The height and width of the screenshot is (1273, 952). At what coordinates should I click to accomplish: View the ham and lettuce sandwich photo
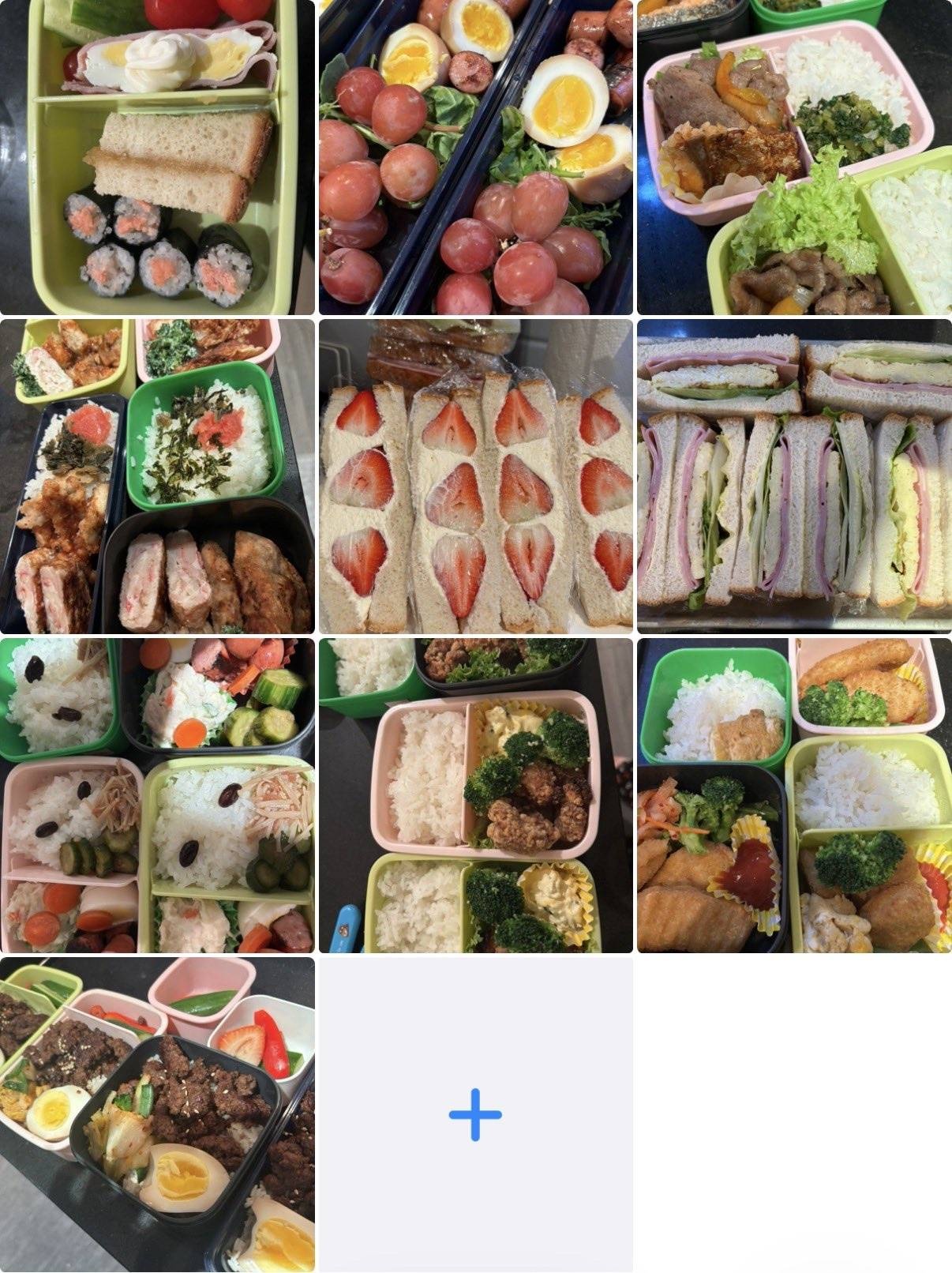coord(794,476)
